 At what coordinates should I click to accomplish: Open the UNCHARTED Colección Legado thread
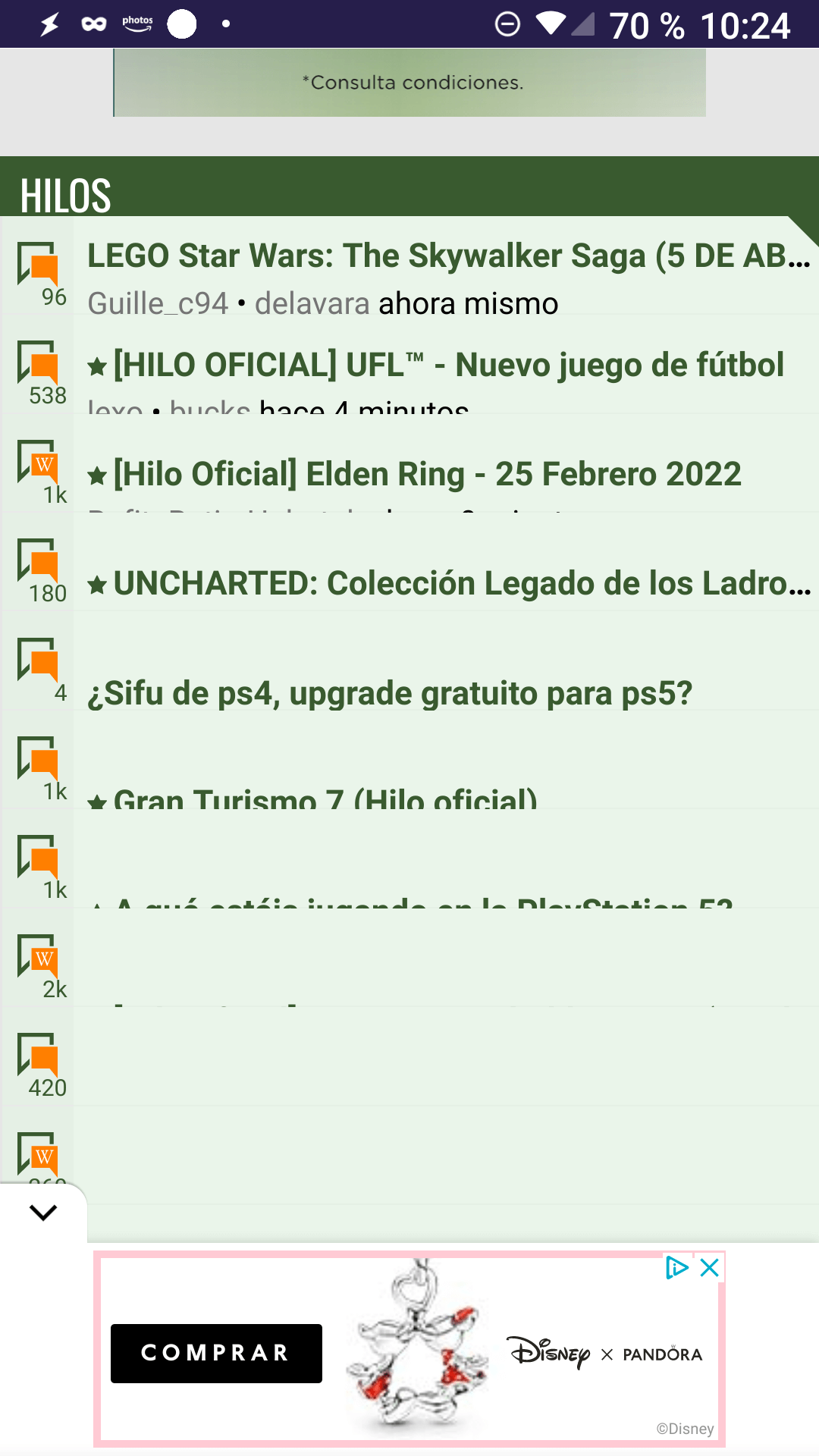461,584
